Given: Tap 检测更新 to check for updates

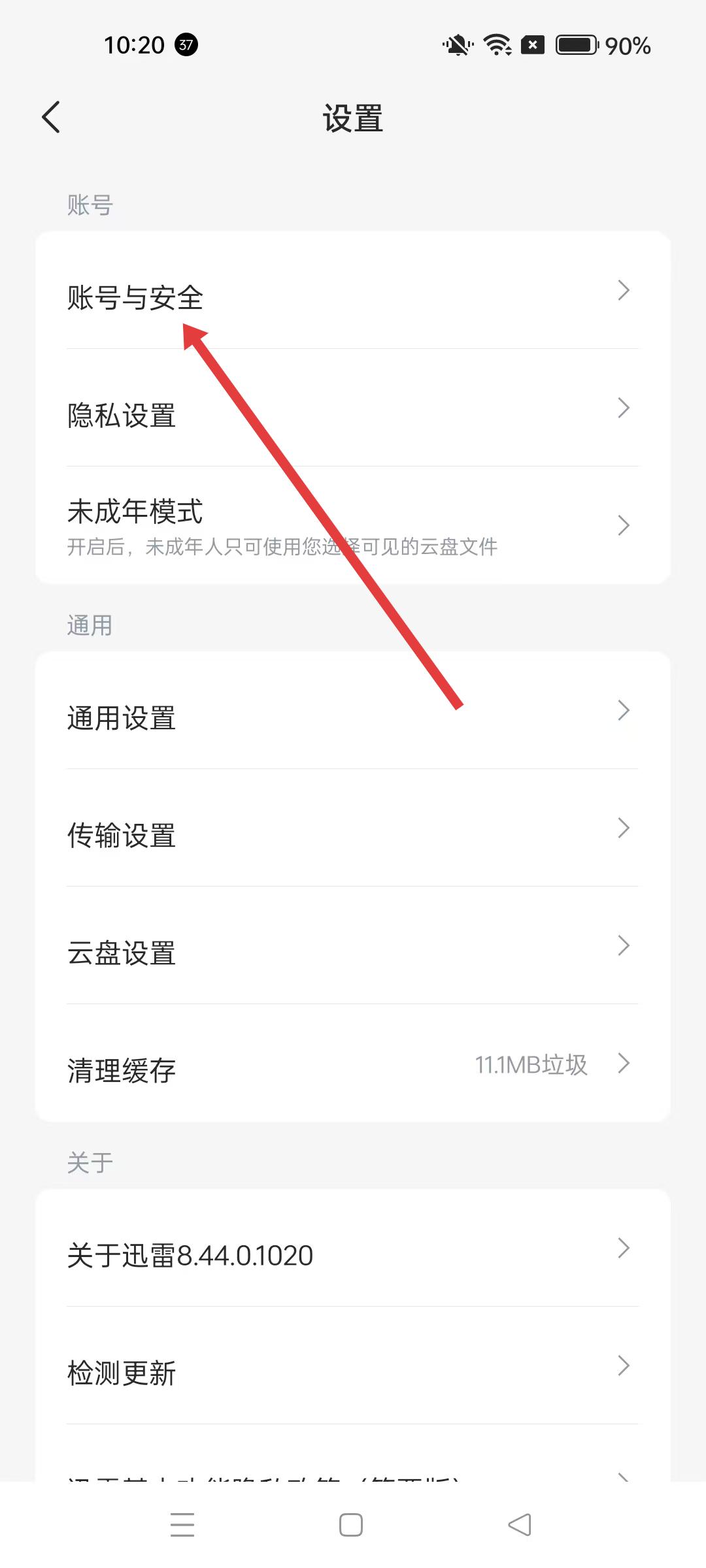Looking at the screenshot, I should (353, 1367).
